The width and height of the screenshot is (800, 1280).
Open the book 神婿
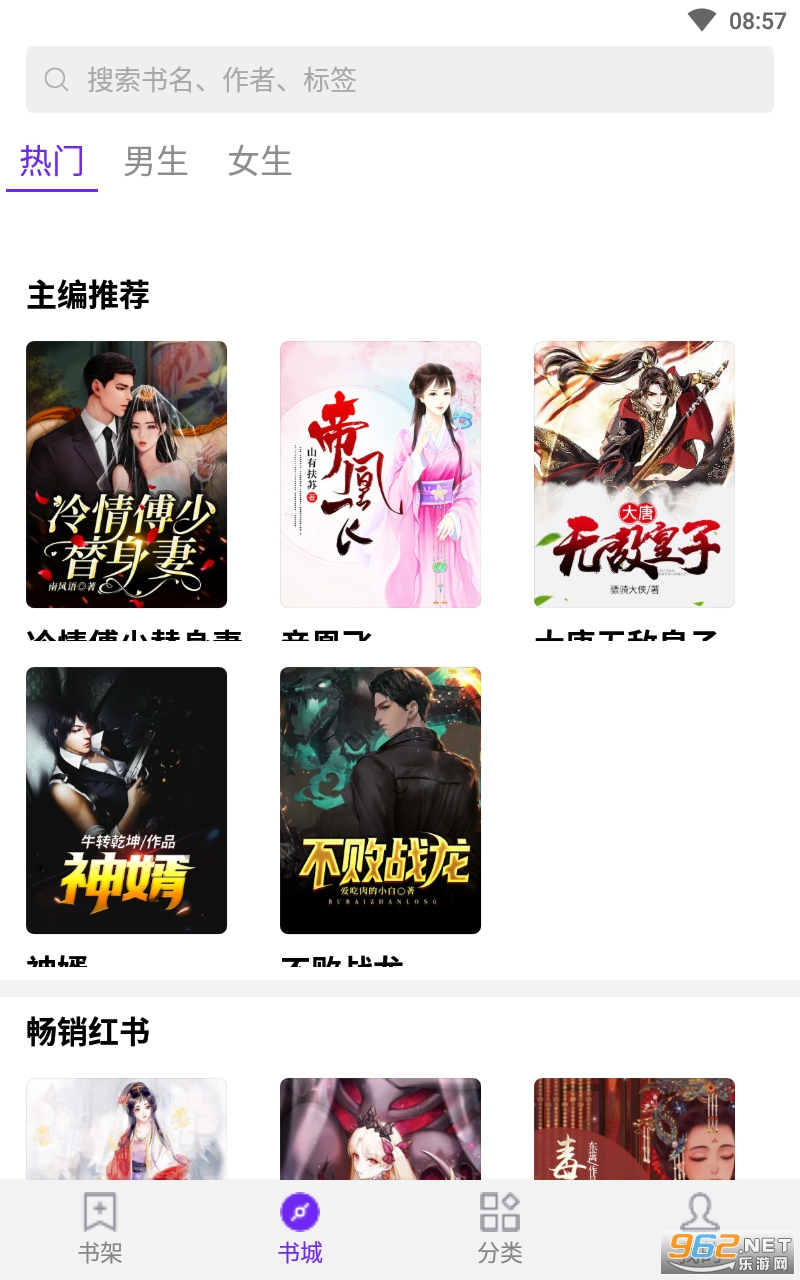coord(126,800)
